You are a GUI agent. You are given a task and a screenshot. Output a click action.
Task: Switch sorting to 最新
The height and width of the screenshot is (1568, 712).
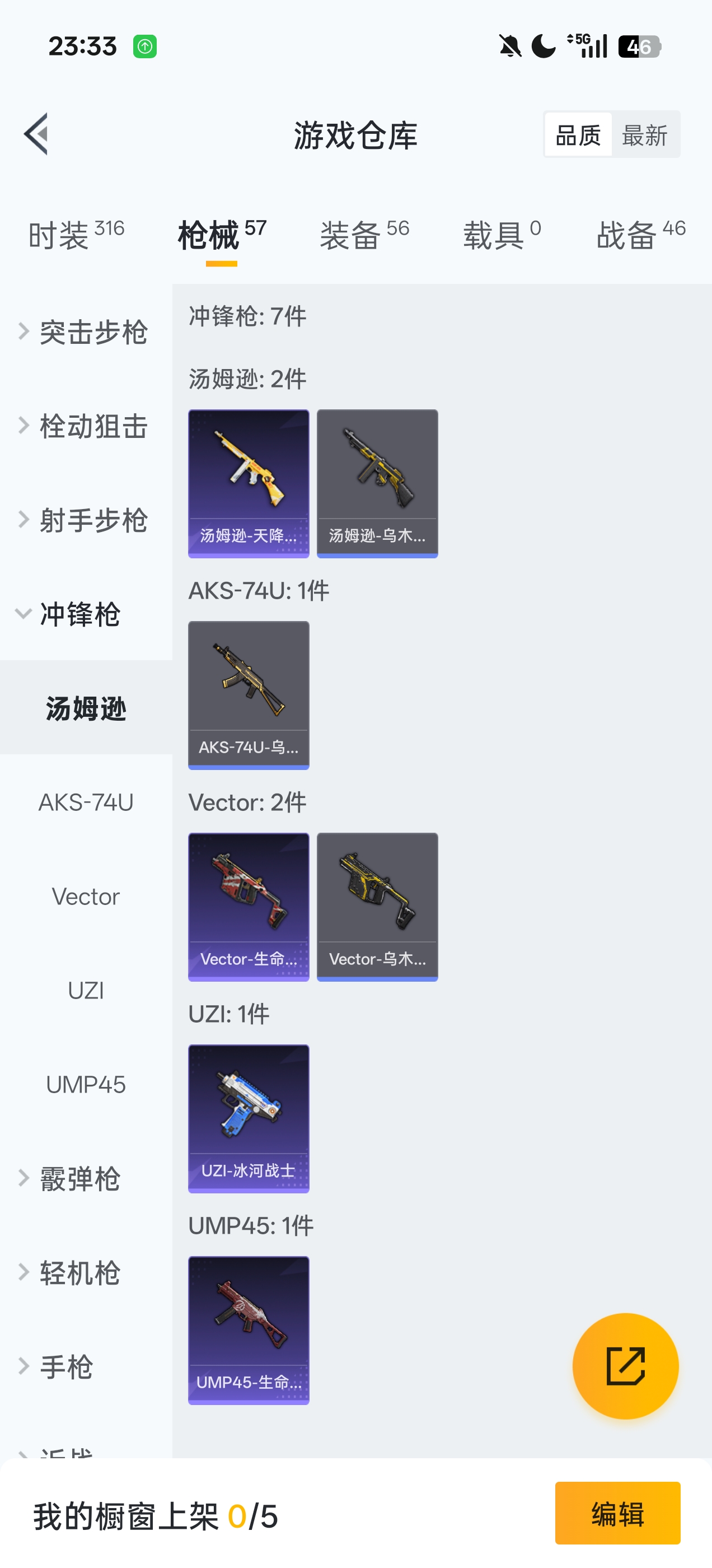pos(644,134)
